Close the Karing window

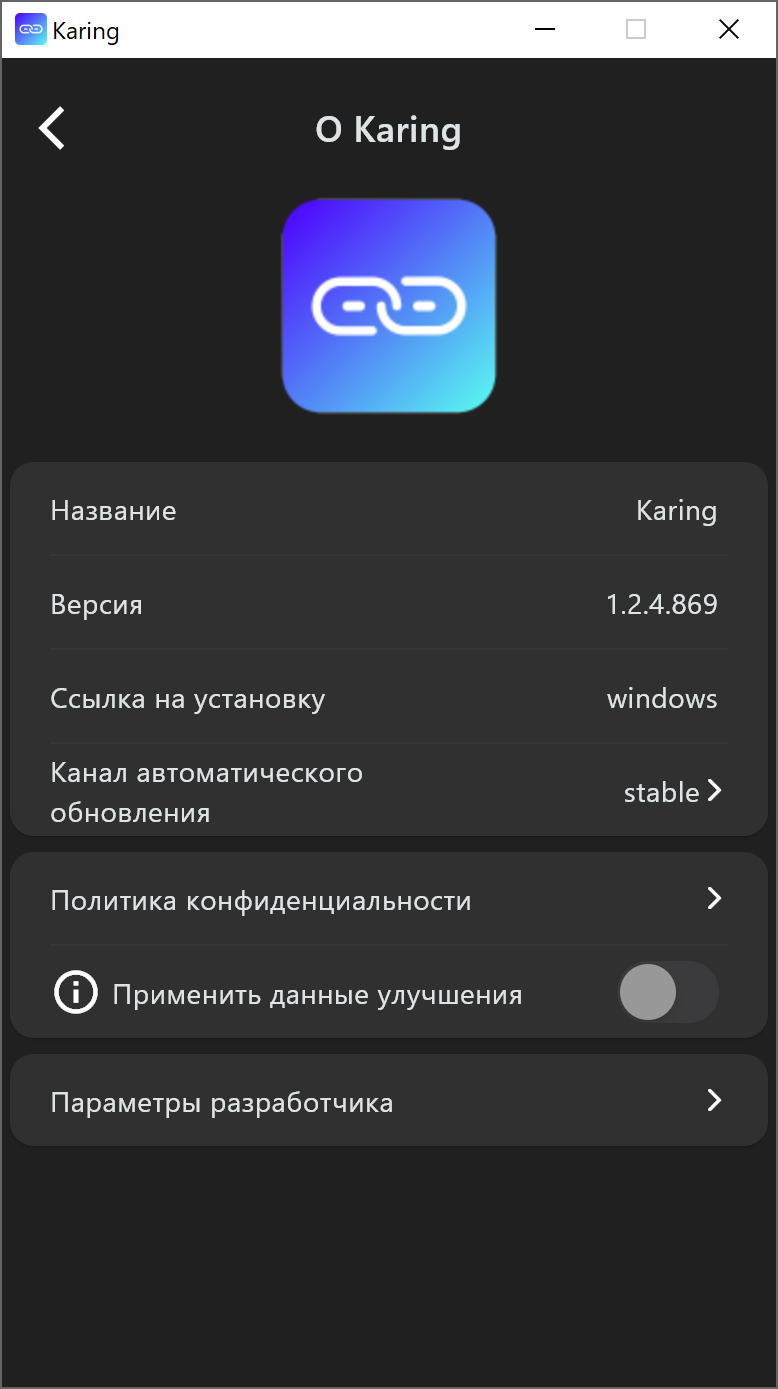(x=728, y=30)
